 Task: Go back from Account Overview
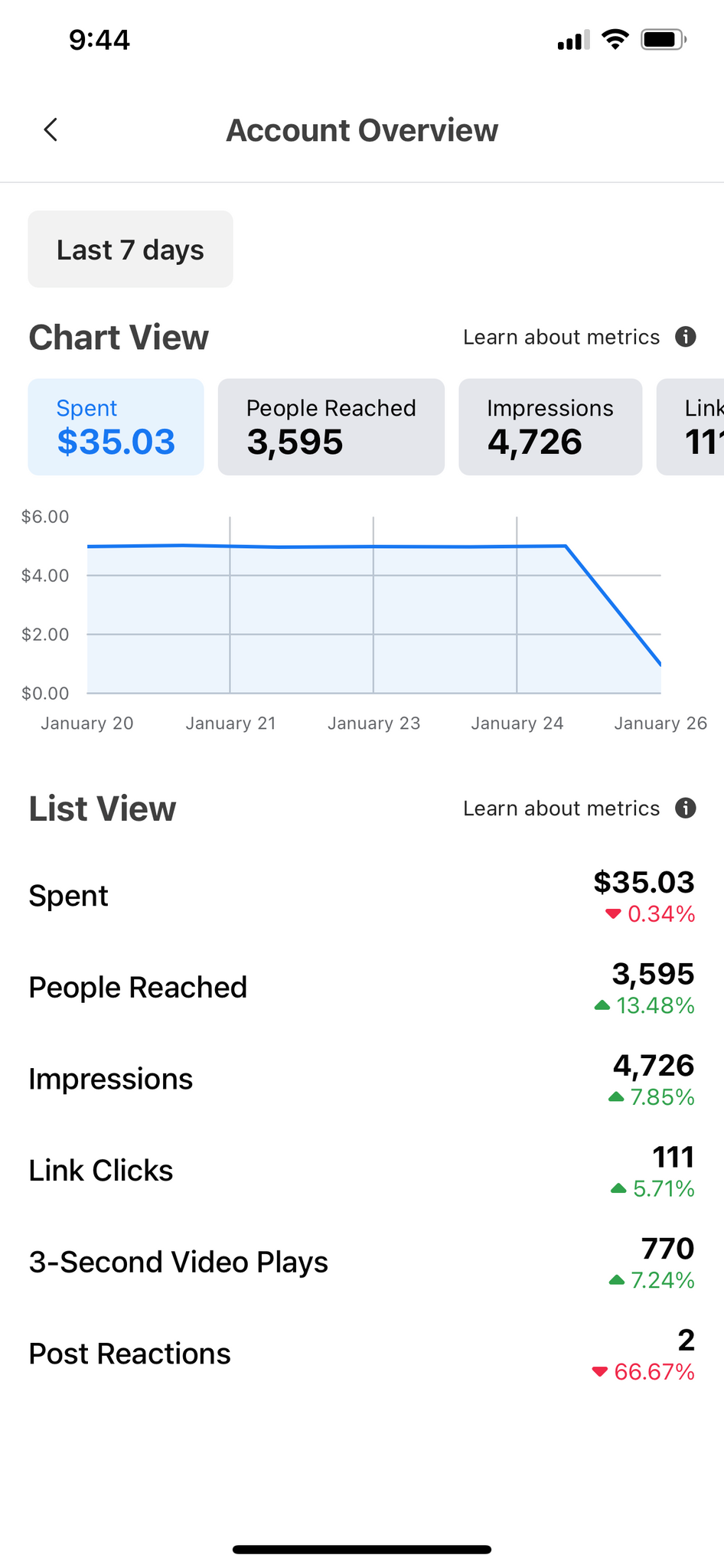point(51,130)
